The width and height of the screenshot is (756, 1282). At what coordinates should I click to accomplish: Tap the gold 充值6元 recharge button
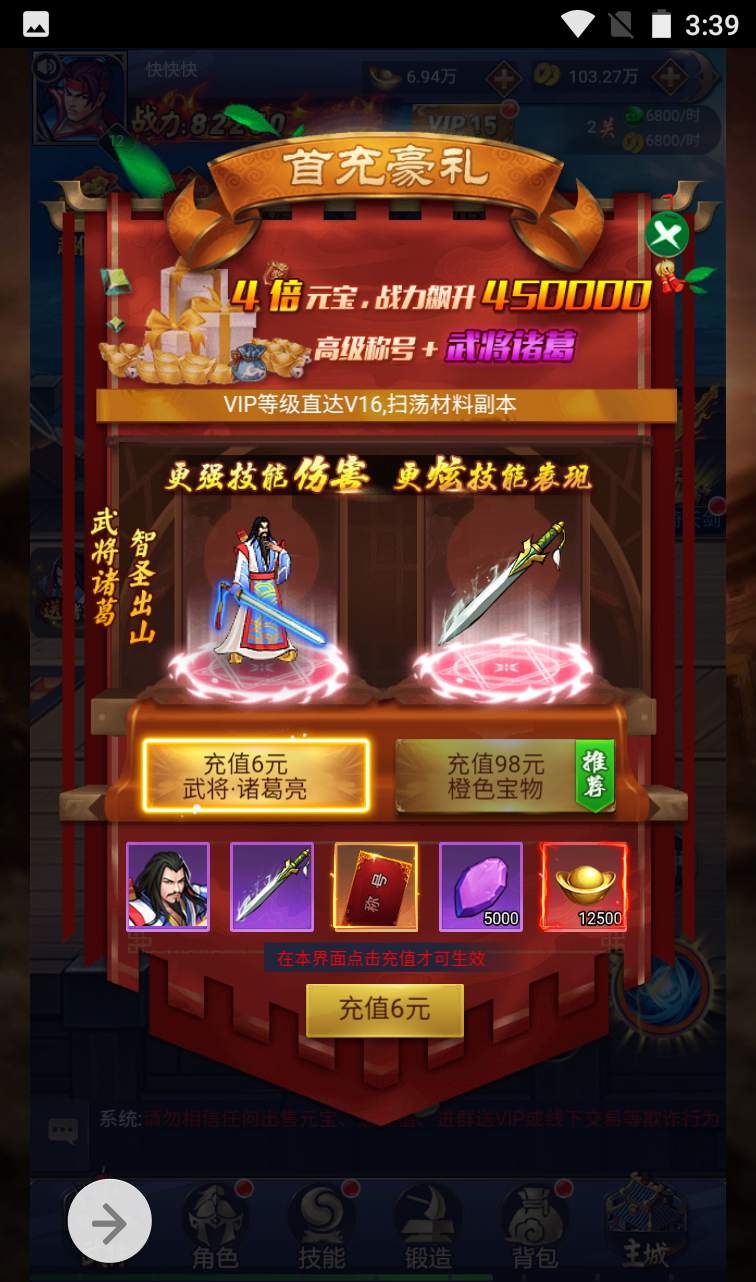click(x=385, y=1009)
